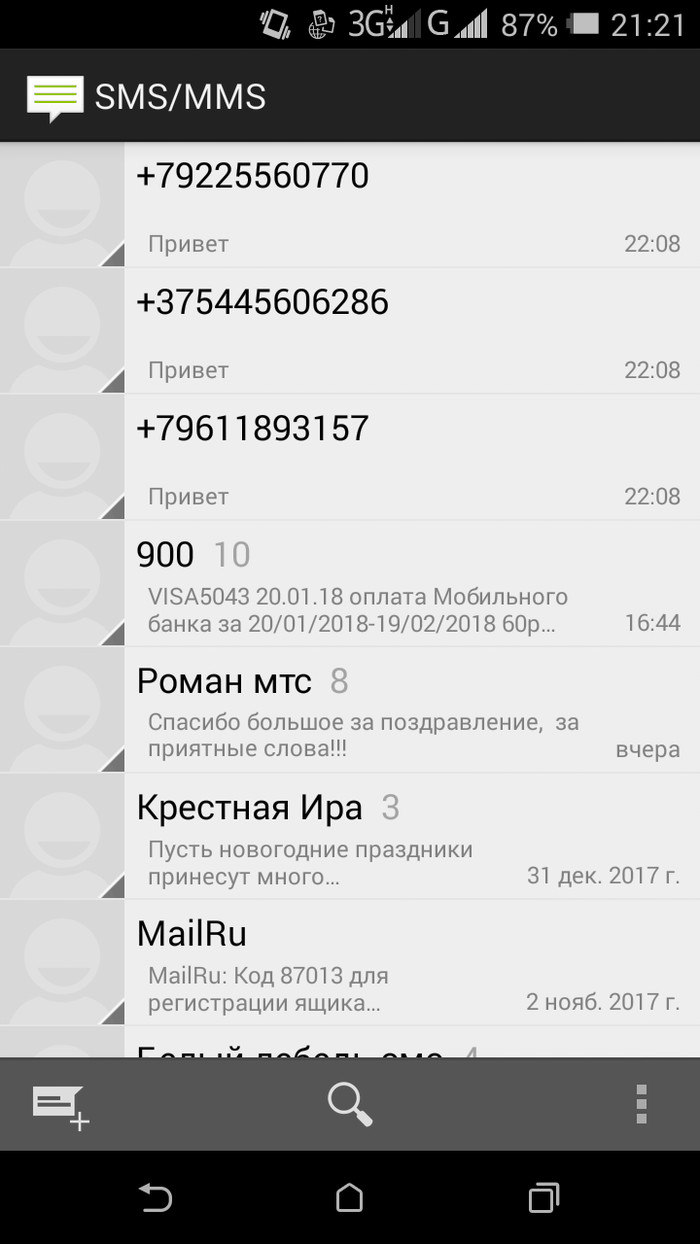700x1244 pixels.
Task: Open the chat with Крестная Ира
Action: (350, 835)
